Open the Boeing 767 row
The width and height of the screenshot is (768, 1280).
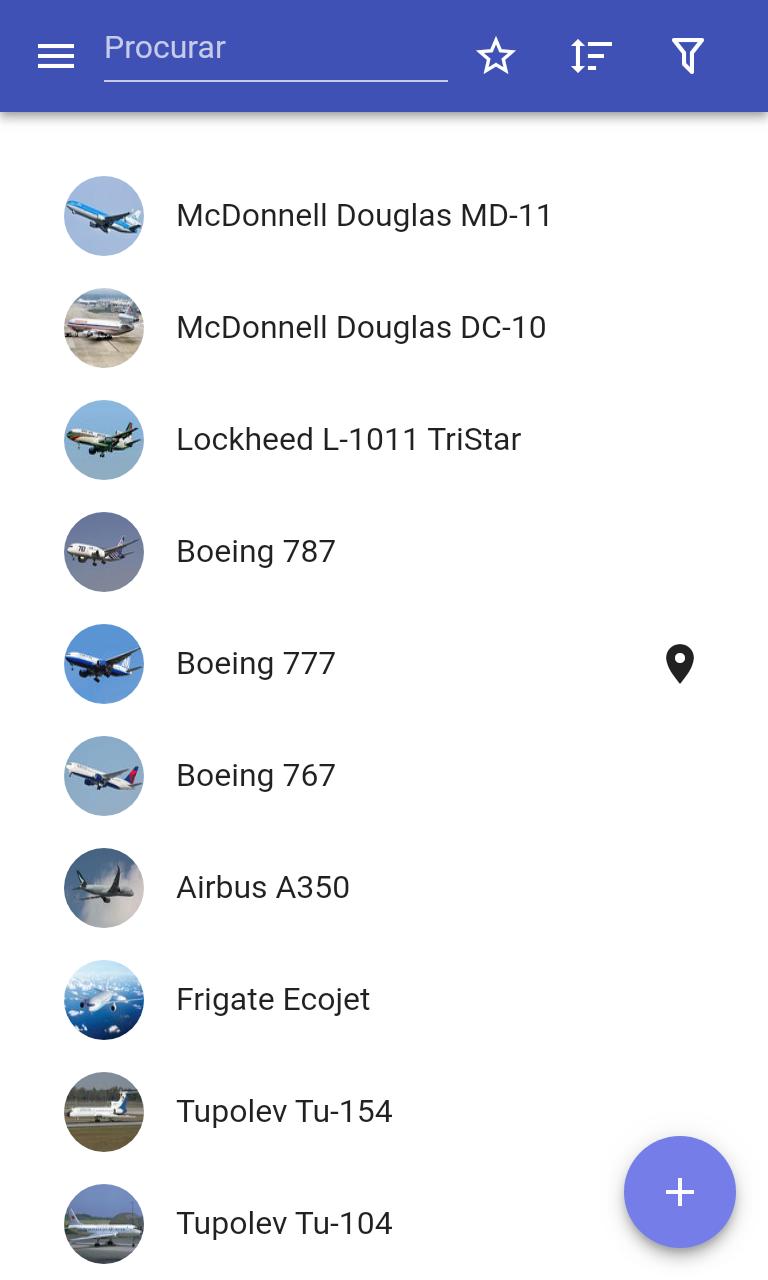(x=384, y=776)
